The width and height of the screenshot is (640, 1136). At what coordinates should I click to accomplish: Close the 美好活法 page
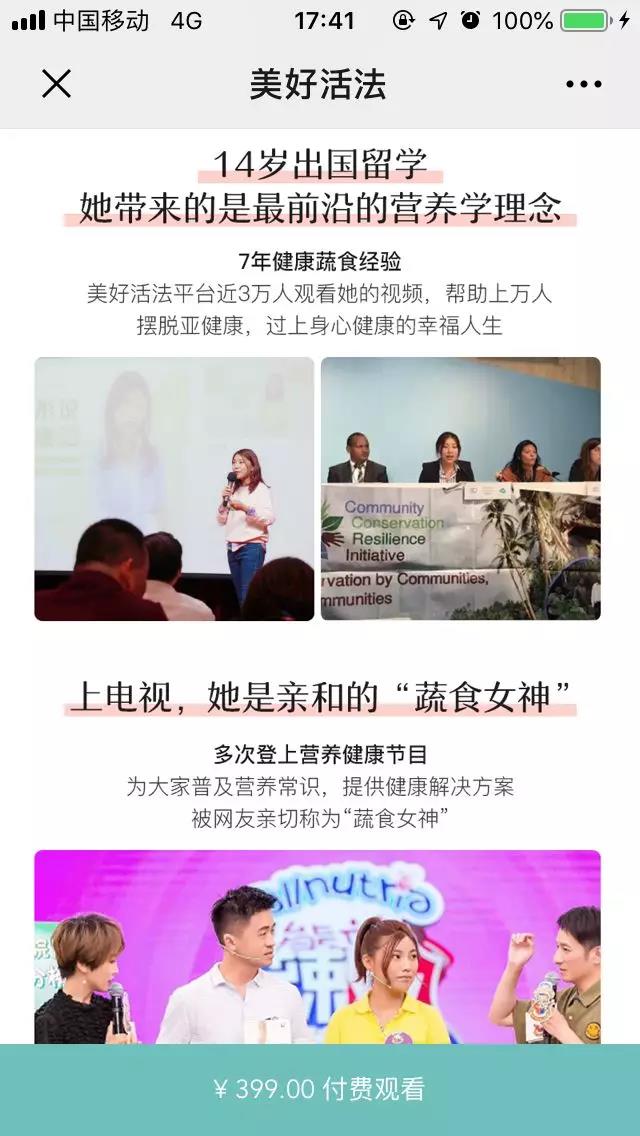tap(57, 83)
